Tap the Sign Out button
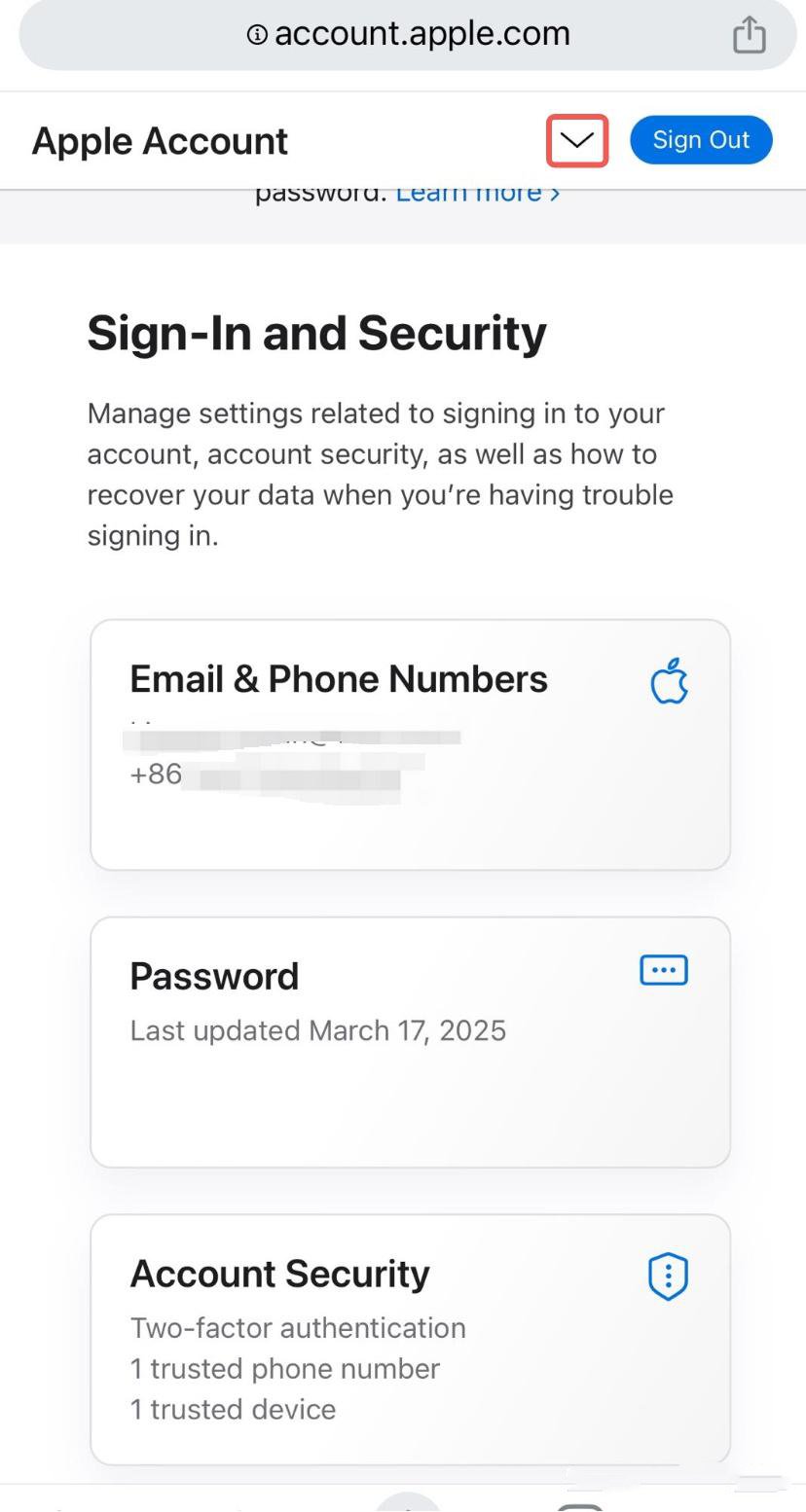Screen dimensions: 806x1512 [701, 140]
